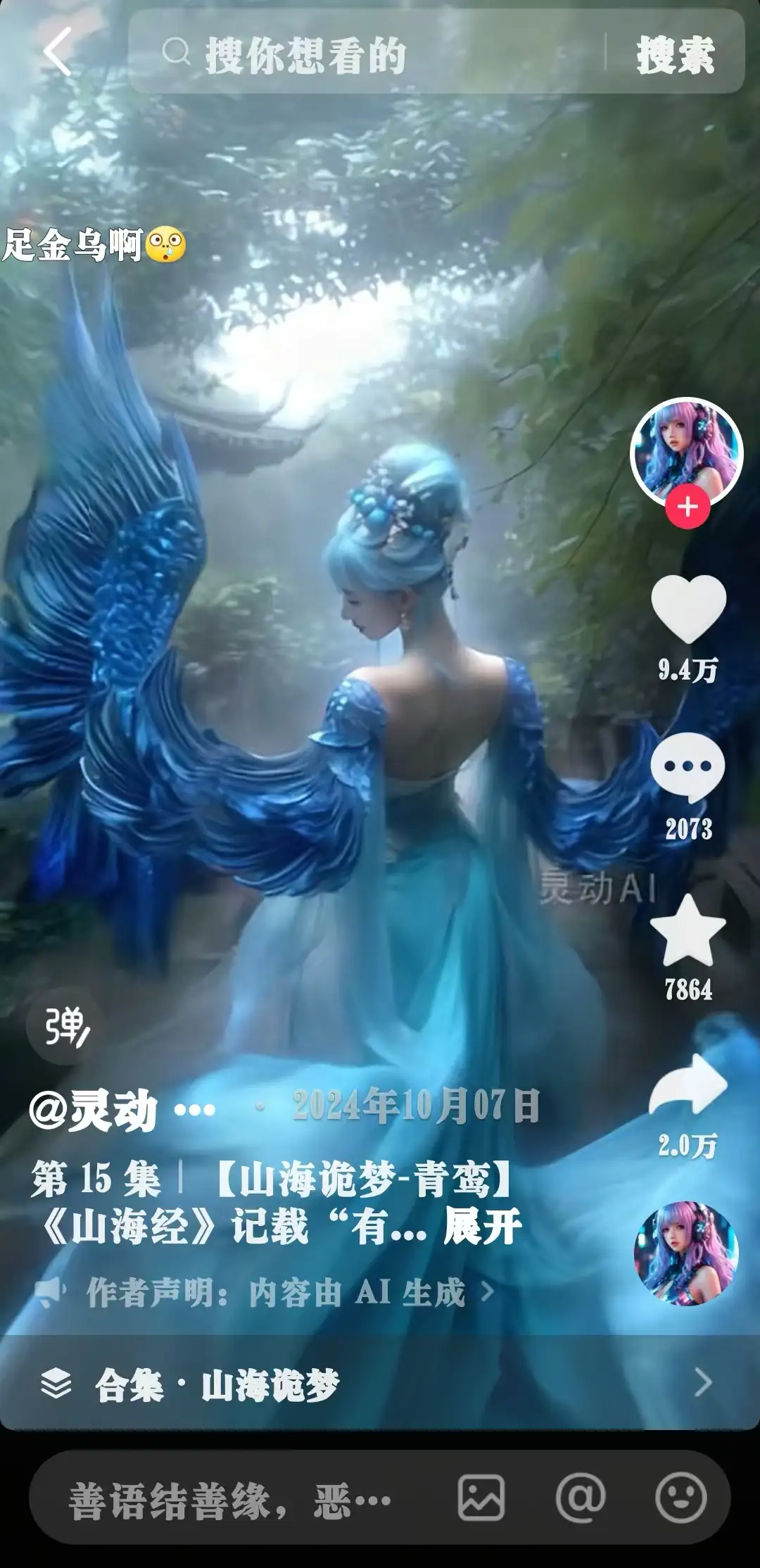Open the spinning music disc avatar
Screen dimensions: 760x1568
click(686, 1253)
